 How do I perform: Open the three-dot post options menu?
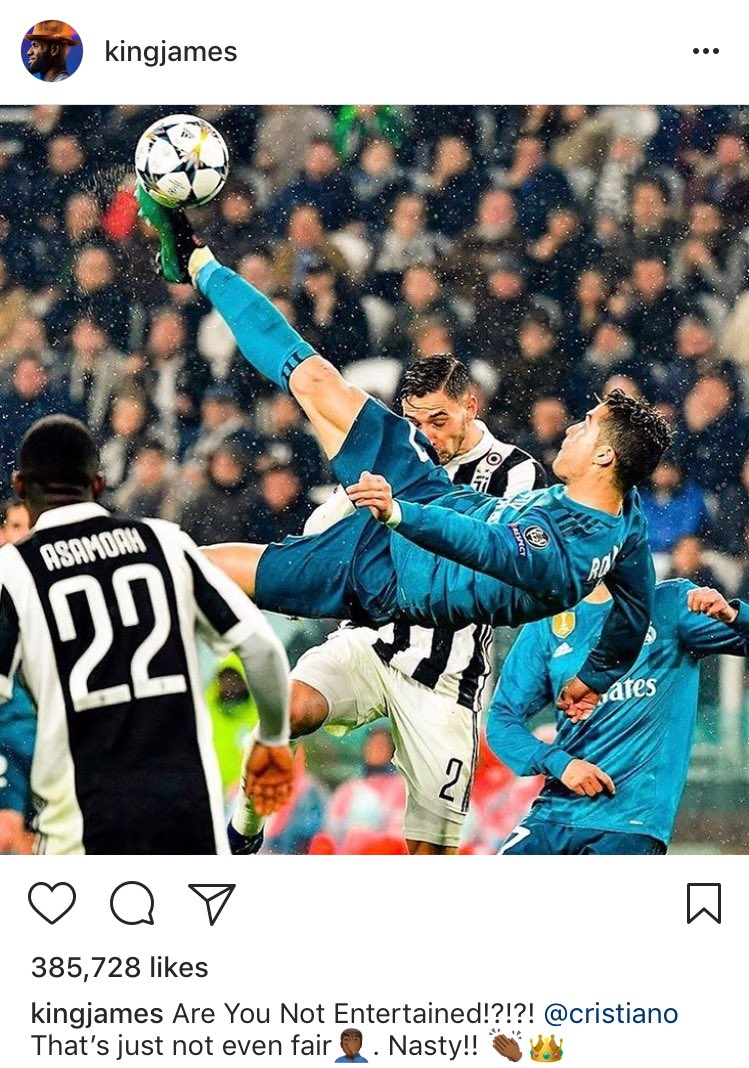[705, 52]
